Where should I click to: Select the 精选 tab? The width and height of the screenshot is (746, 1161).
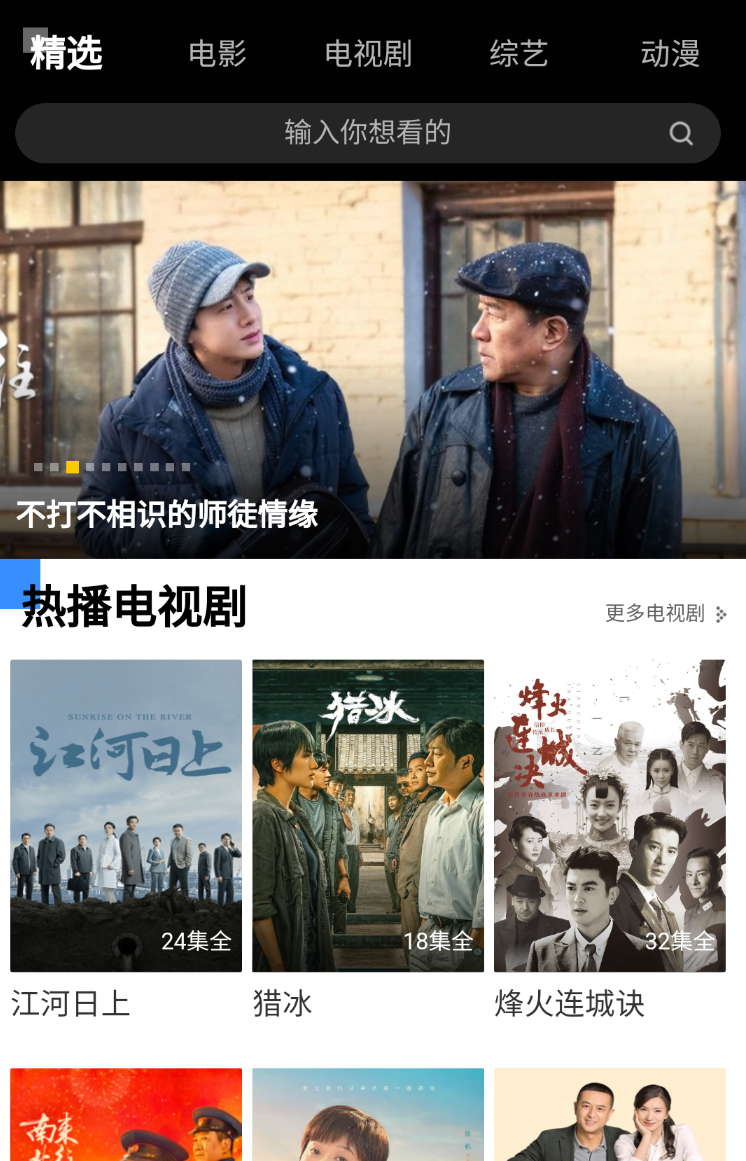pyautogui.click(x=66, y=54)
